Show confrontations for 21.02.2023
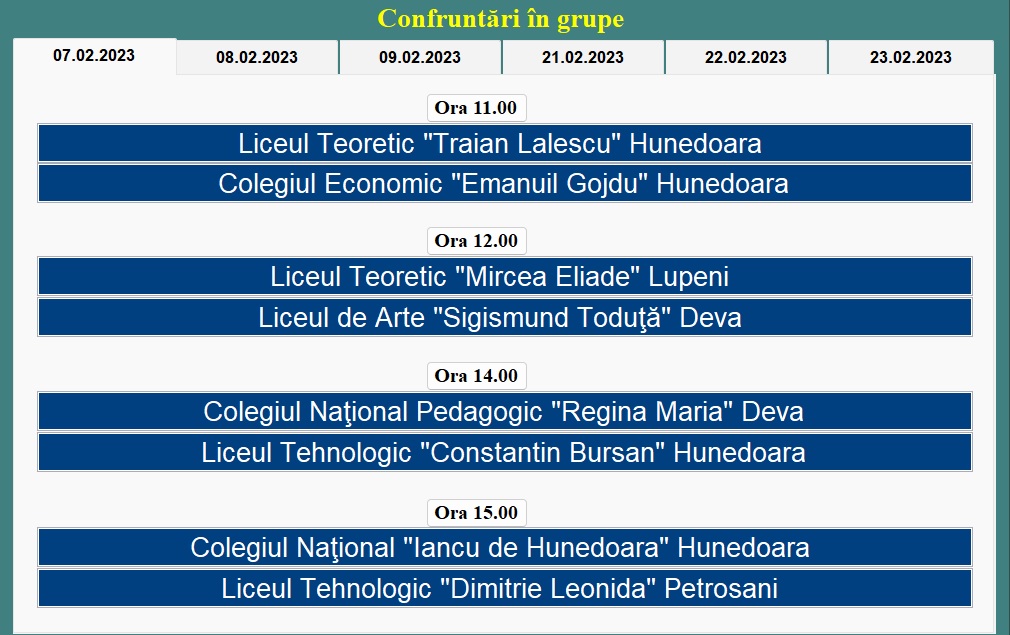Viewport: 1010px width, 635px height. (x=583, y=57)
